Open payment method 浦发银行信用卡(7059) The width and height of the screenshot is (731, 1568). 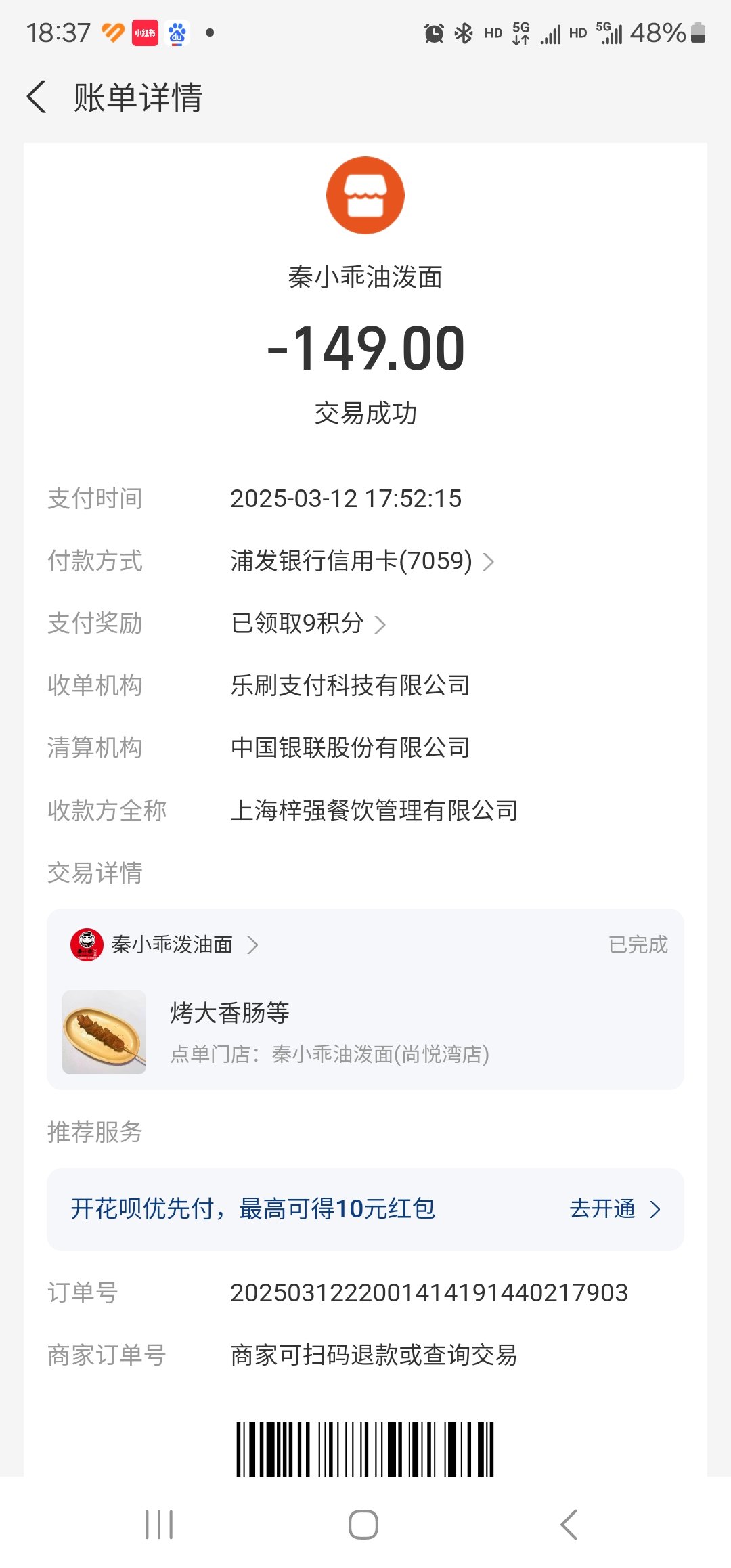point(362,561)
